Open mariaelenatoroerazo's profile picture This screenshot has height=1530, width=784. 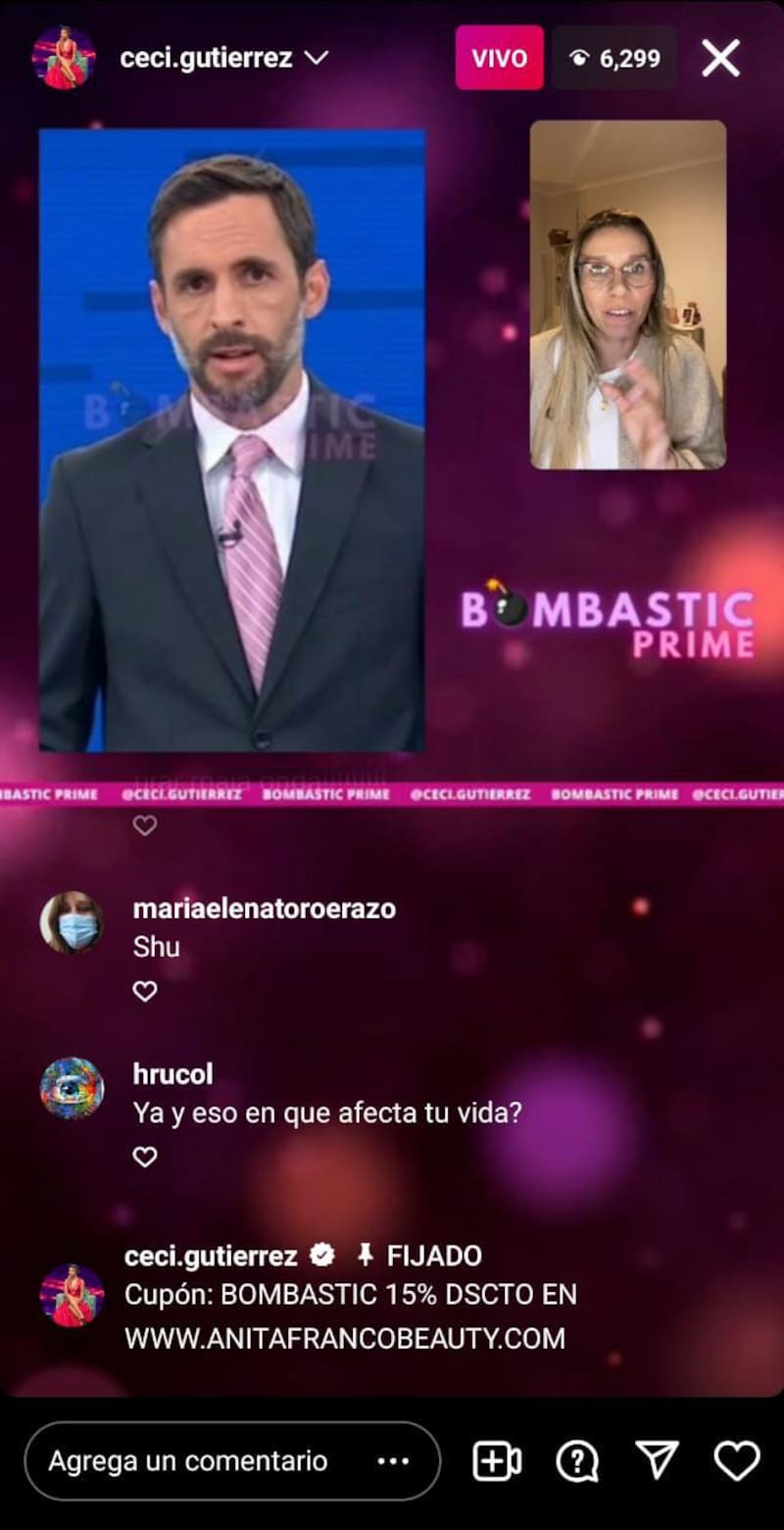(x=72, y=922)
